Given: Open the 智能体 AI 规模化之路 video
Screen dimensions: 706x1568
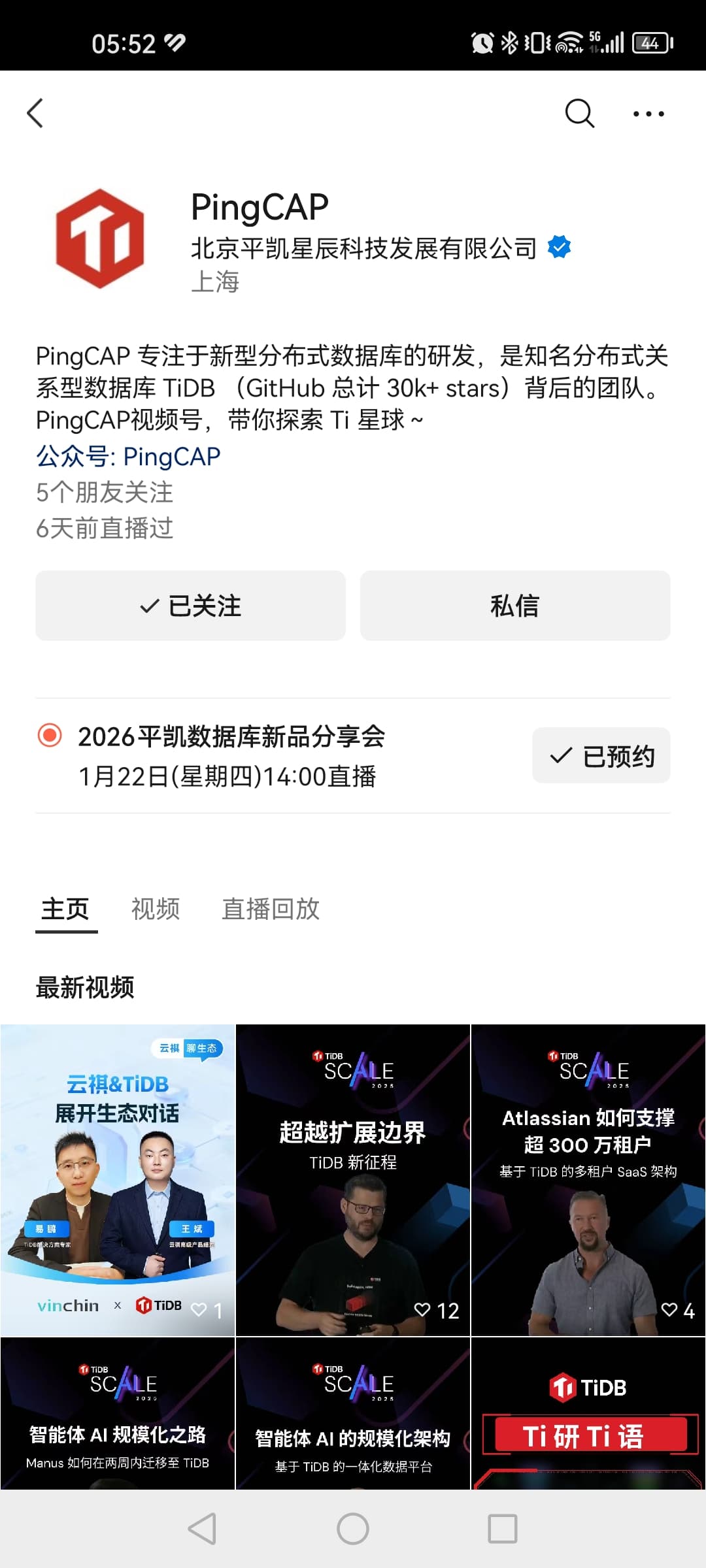Looking at the screenshot, I should click(x=118, y=1414).
